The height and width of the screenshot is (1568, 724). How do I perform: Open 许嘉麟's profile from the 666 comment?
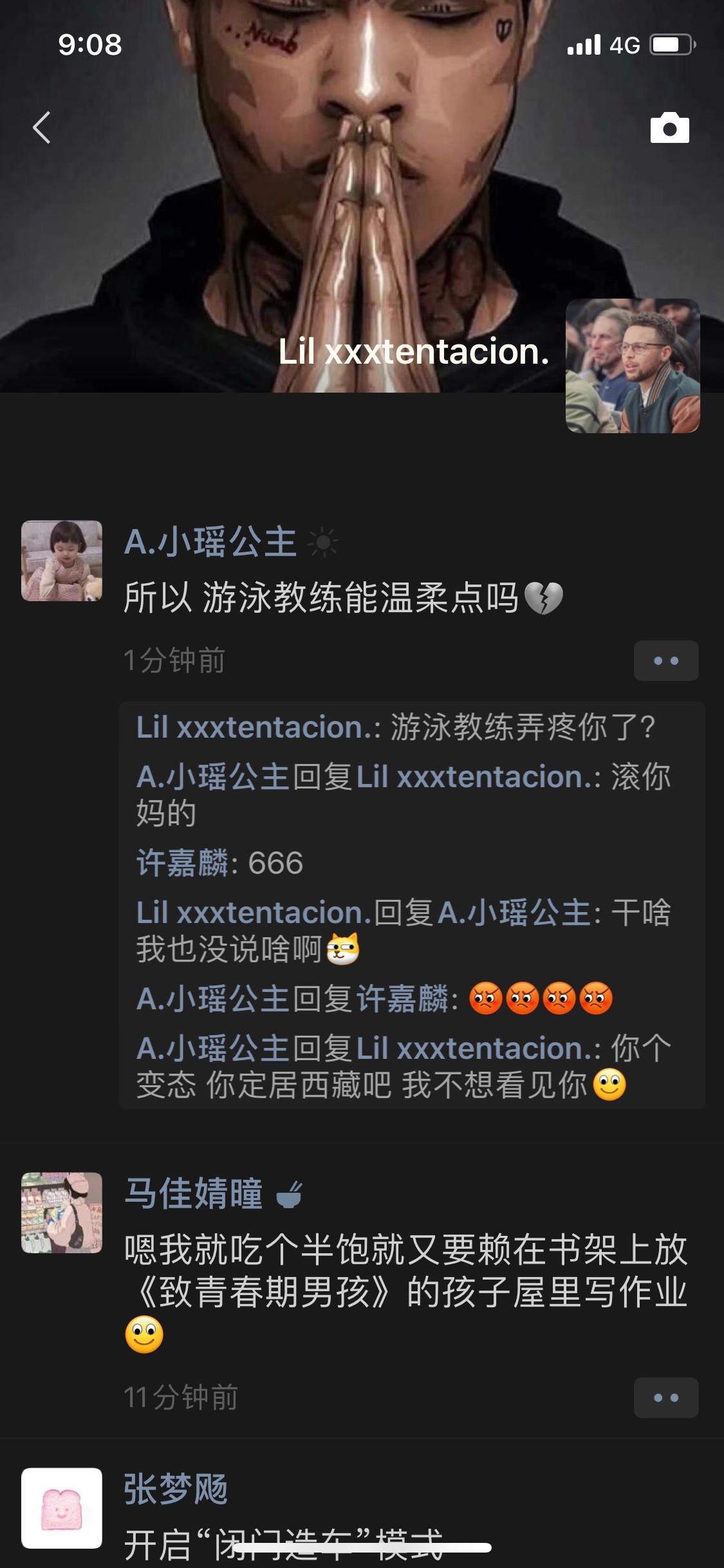pos(182,863)
